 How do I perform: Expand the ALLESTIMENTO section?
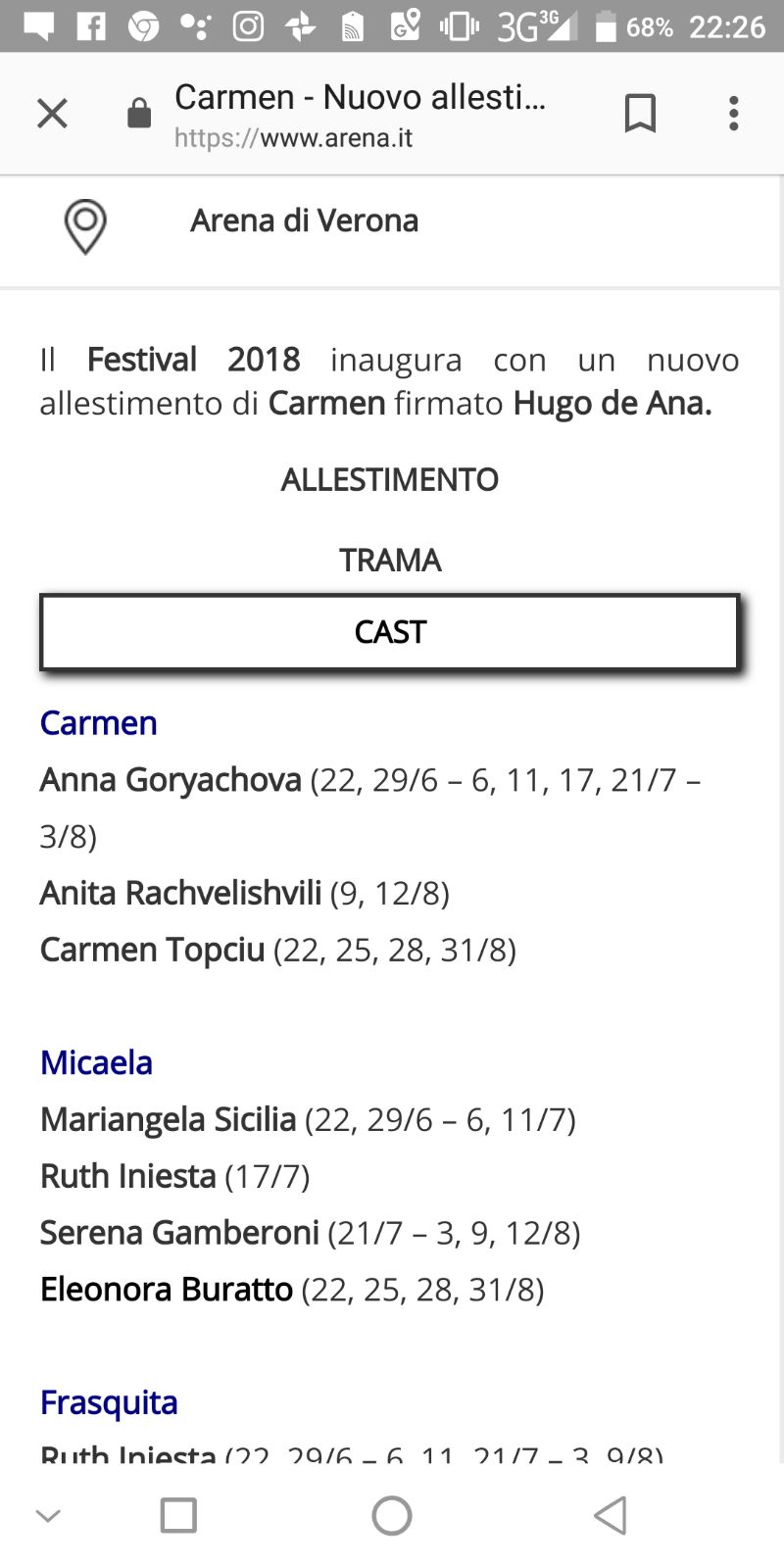point(390,479)
